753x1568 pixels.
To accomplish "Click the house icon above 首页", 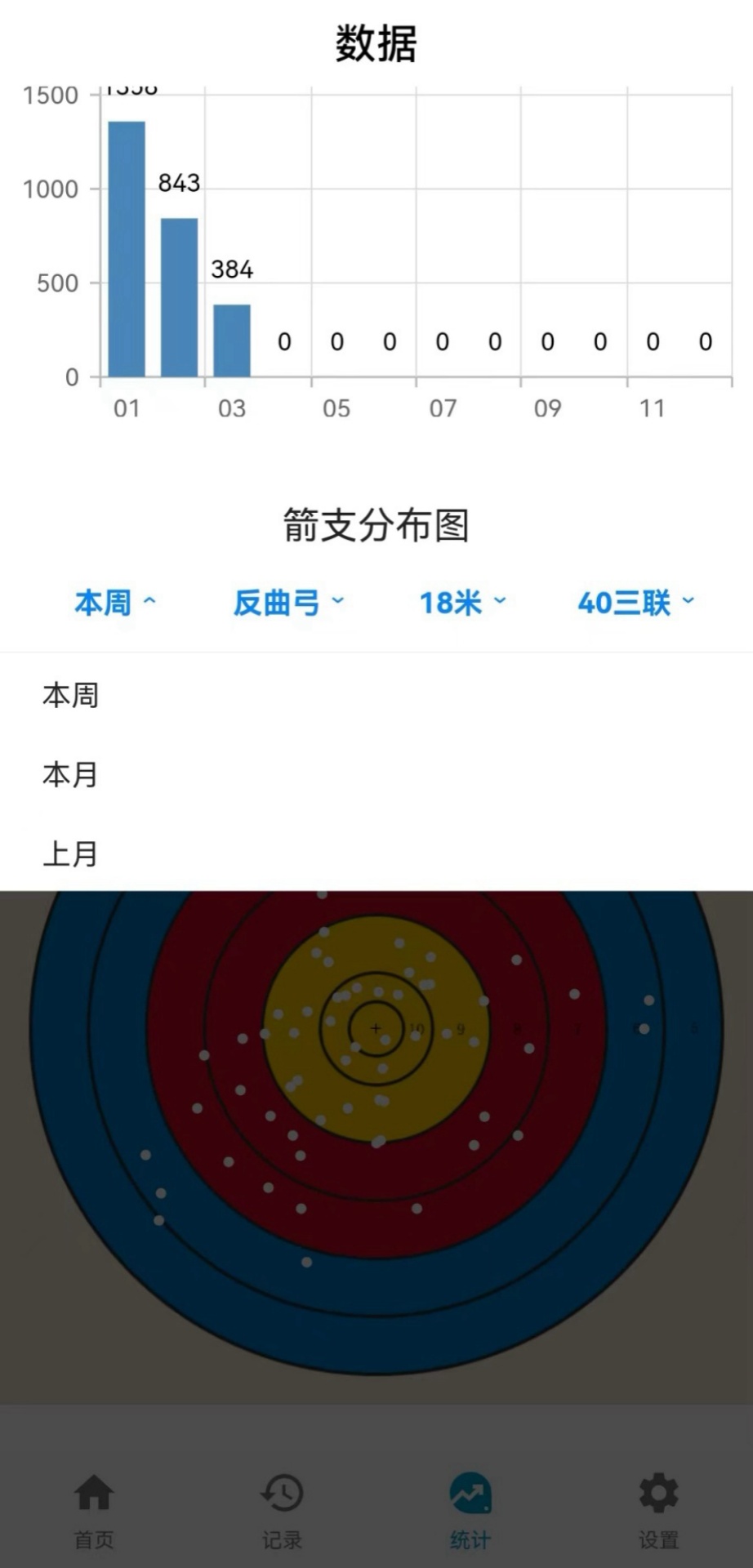I will point(93,1493).
